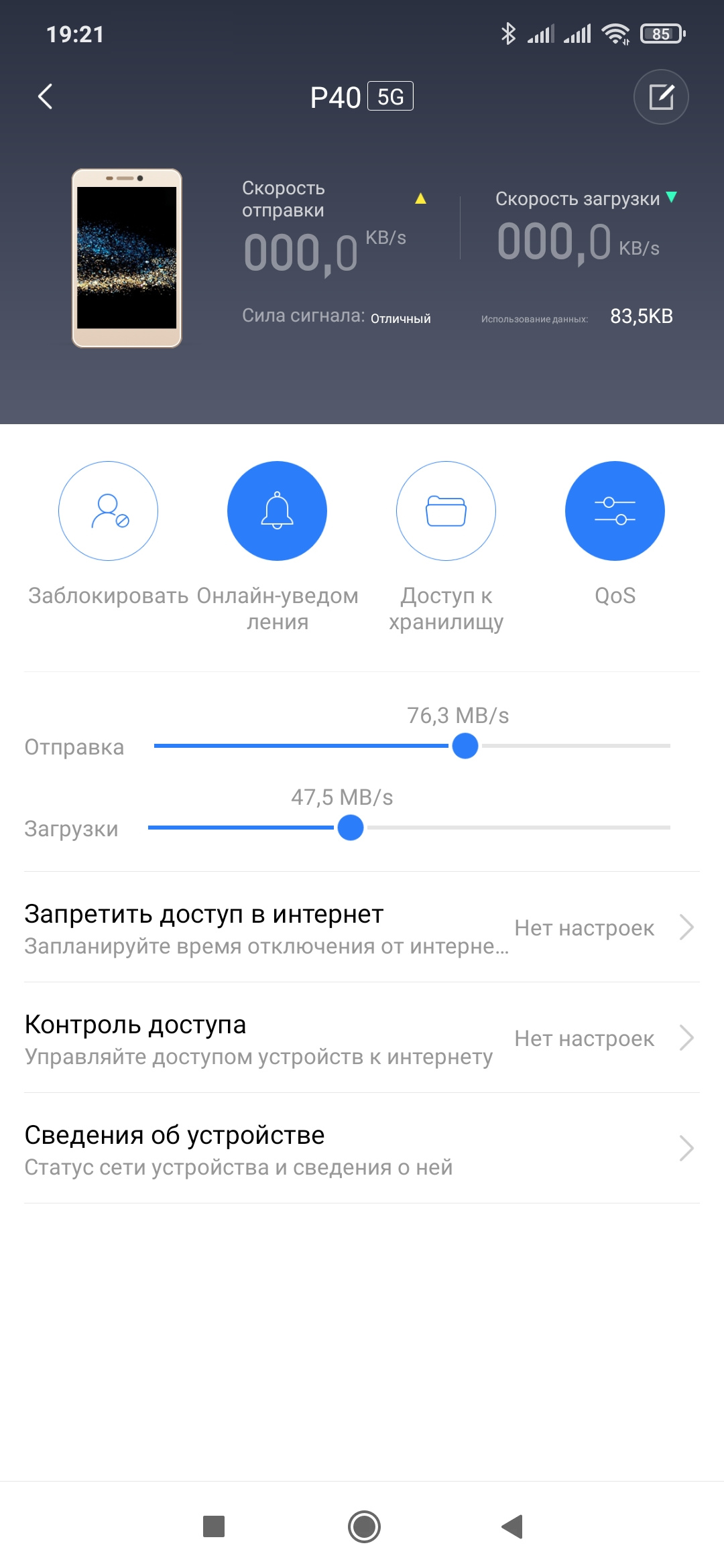Open recent apps with the square button

214,1526
